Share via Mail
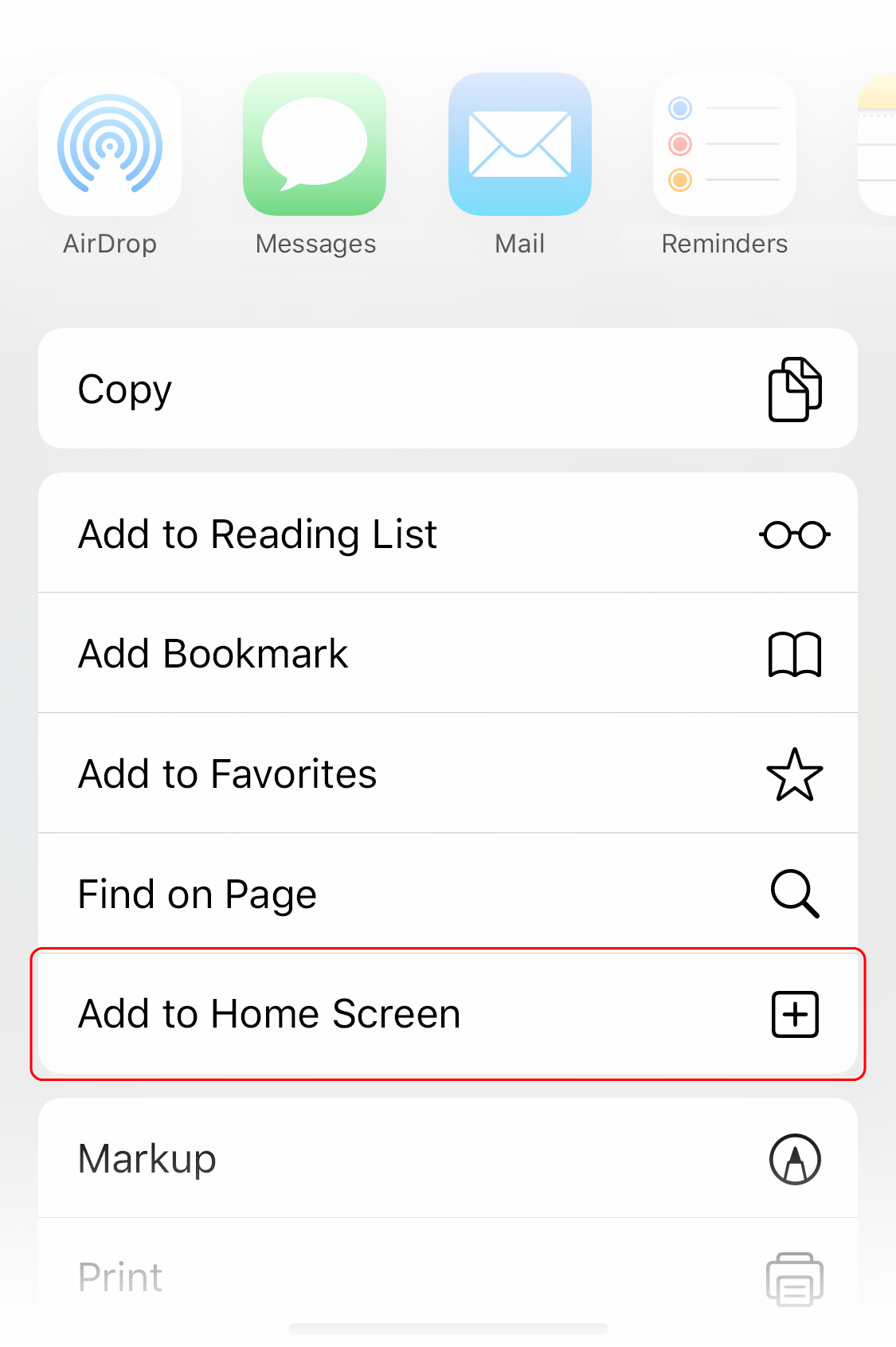 pyautogui.click(x=519, y=144)
